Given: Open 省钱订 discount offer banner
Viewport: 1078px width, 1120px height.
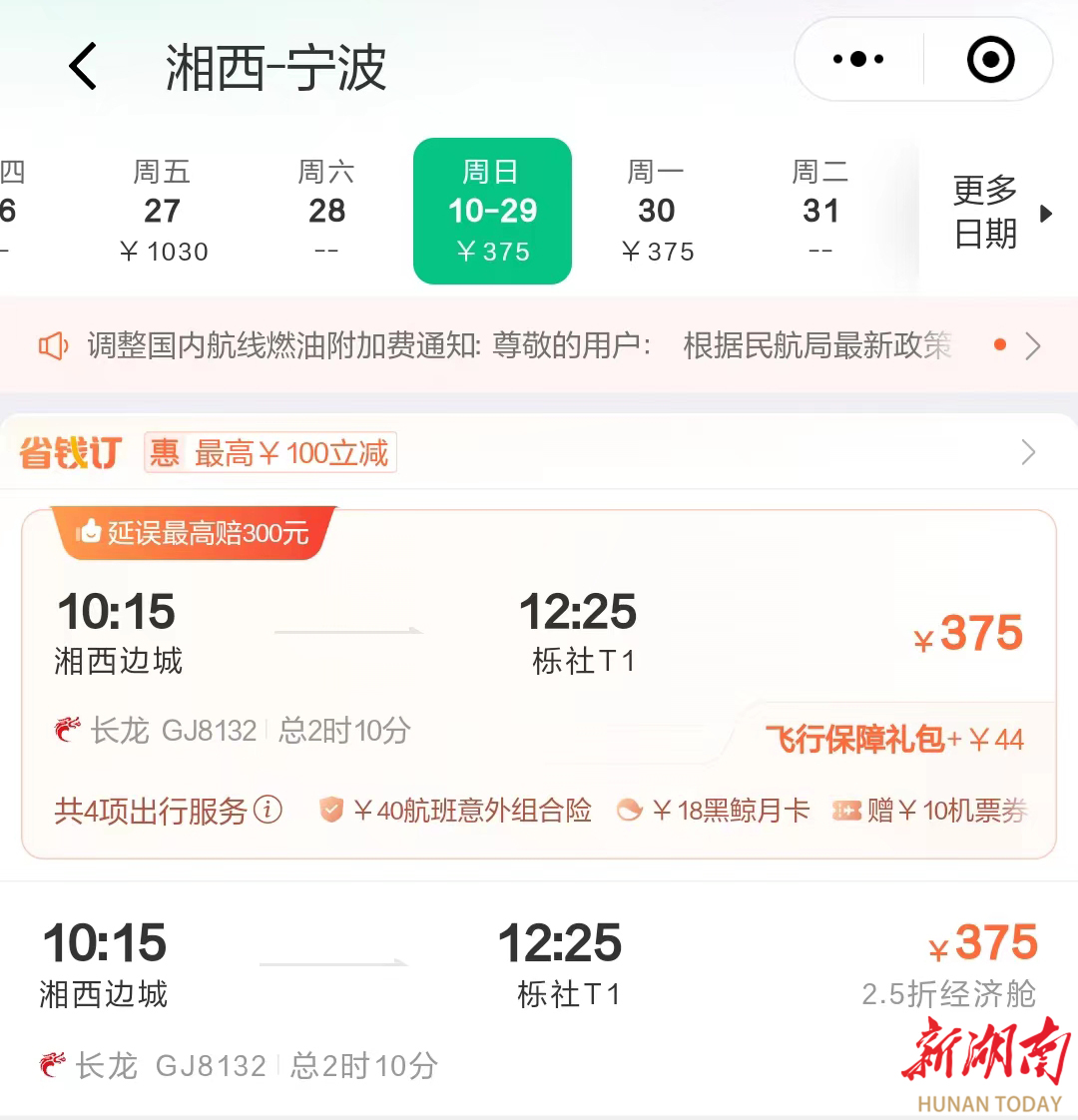Looking at the screenshot, I should pyautogui.click(x=539, y=453).
